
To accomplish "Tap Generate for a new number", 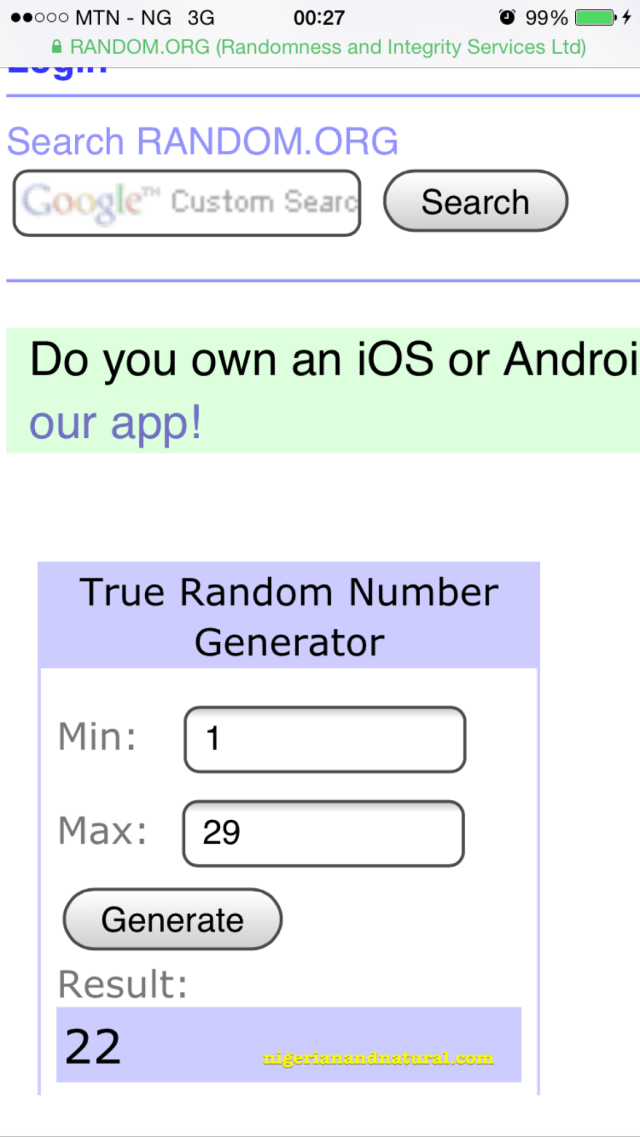I will (172, 919).
